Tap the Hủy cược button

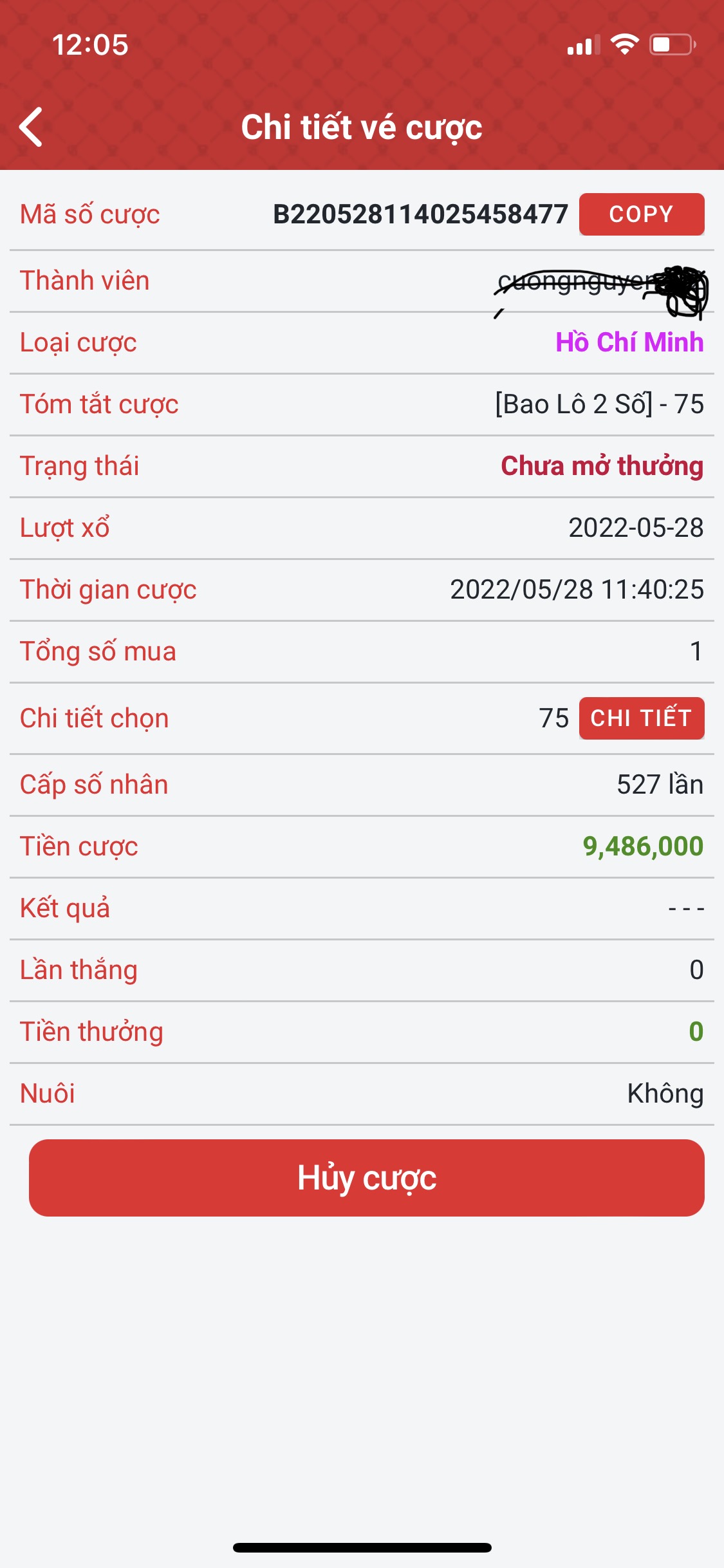[366, 1177]
